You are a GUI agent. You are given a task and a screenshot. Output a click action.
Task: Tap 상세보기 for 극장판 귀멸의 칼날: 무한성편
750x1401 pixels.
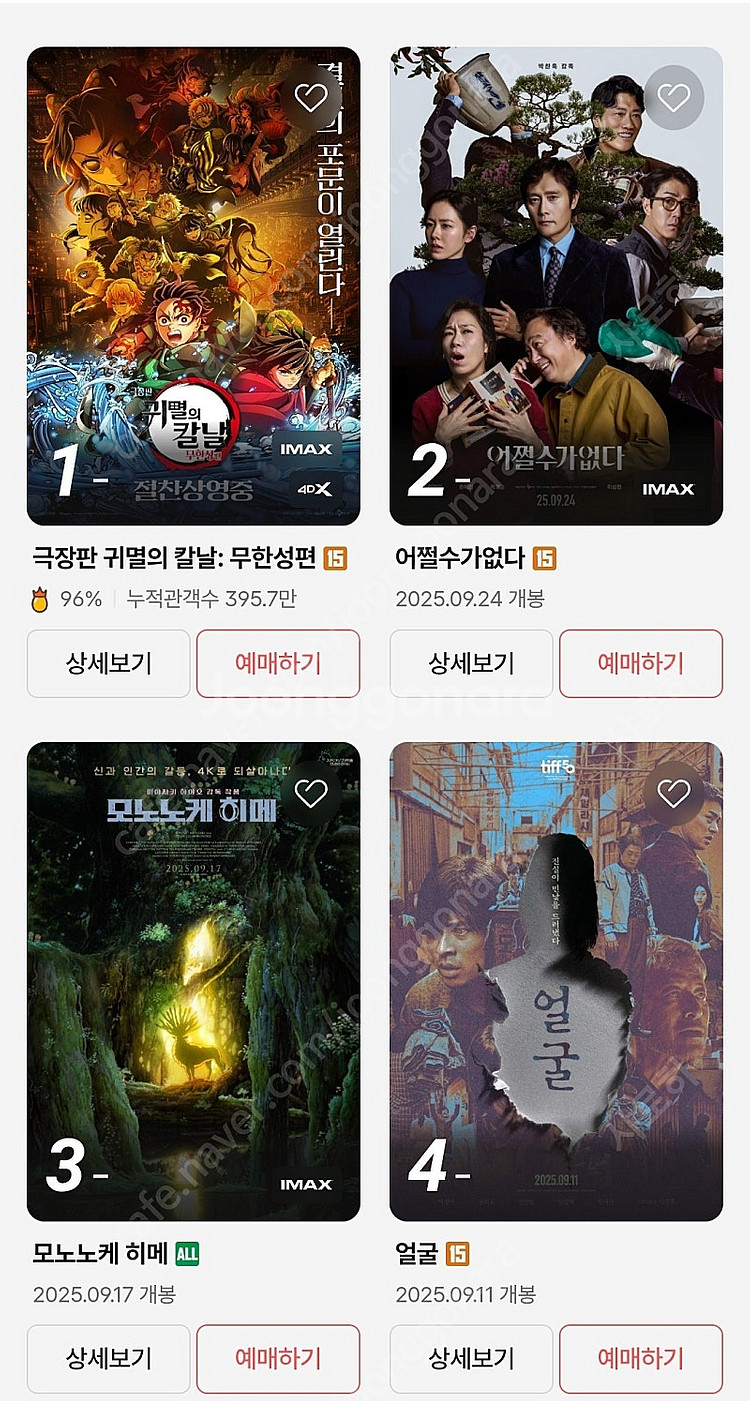click(x=108, y=663)
